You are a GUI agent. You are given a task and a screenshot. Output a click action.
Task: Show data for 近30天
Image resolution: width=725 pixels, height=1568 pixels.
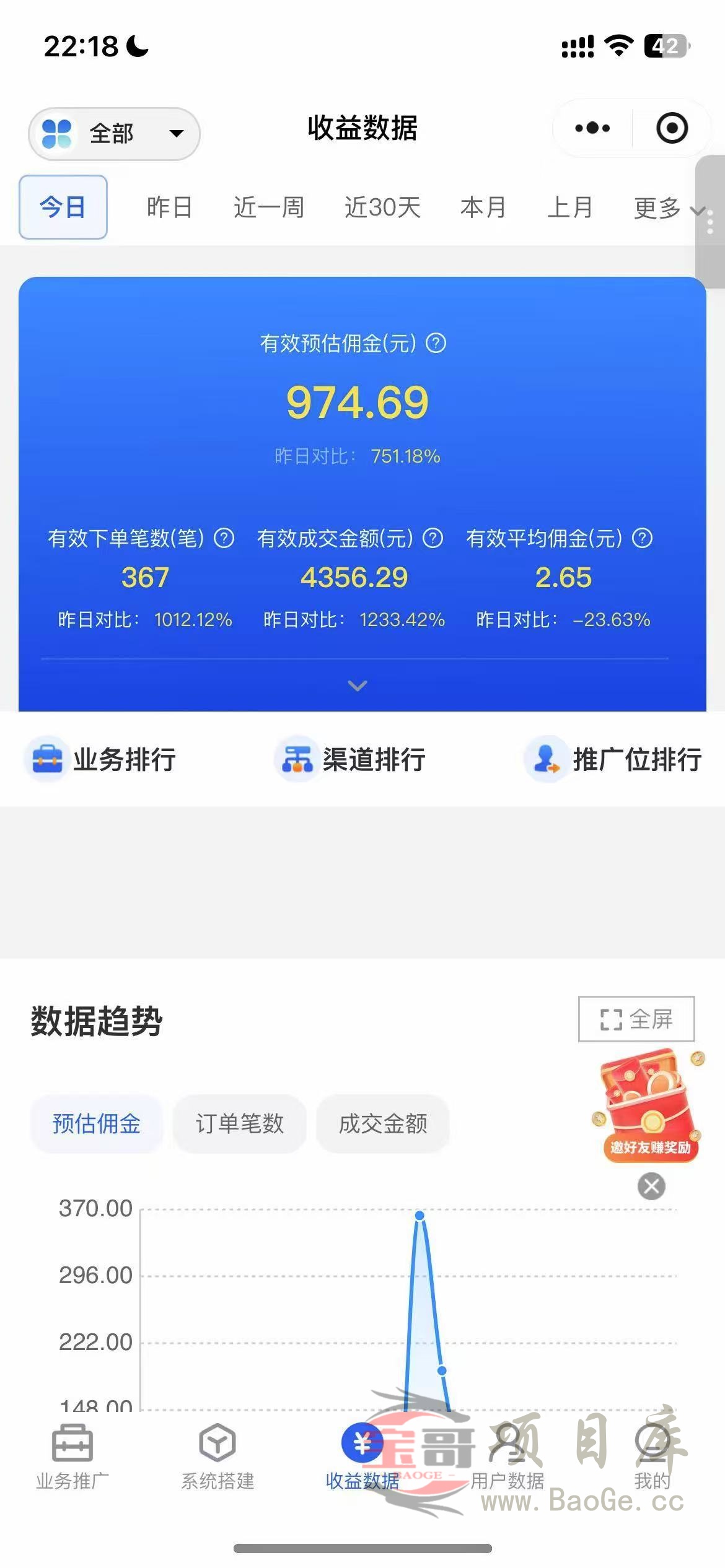pyautogui.click(x=382, y=207)
